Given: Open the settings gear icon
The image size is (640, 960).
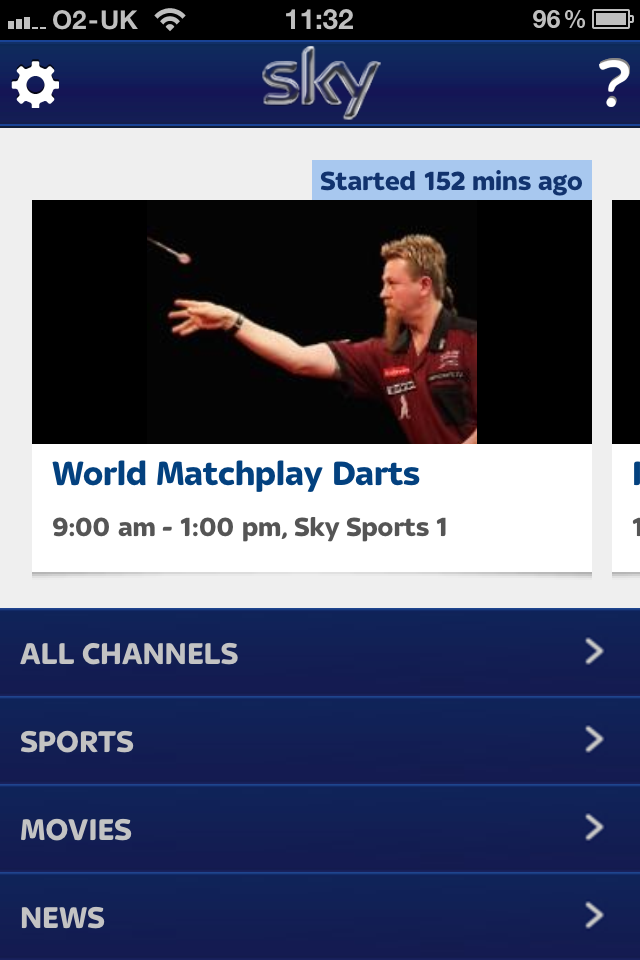Looking at the screenshot, I should click(36, 86).
